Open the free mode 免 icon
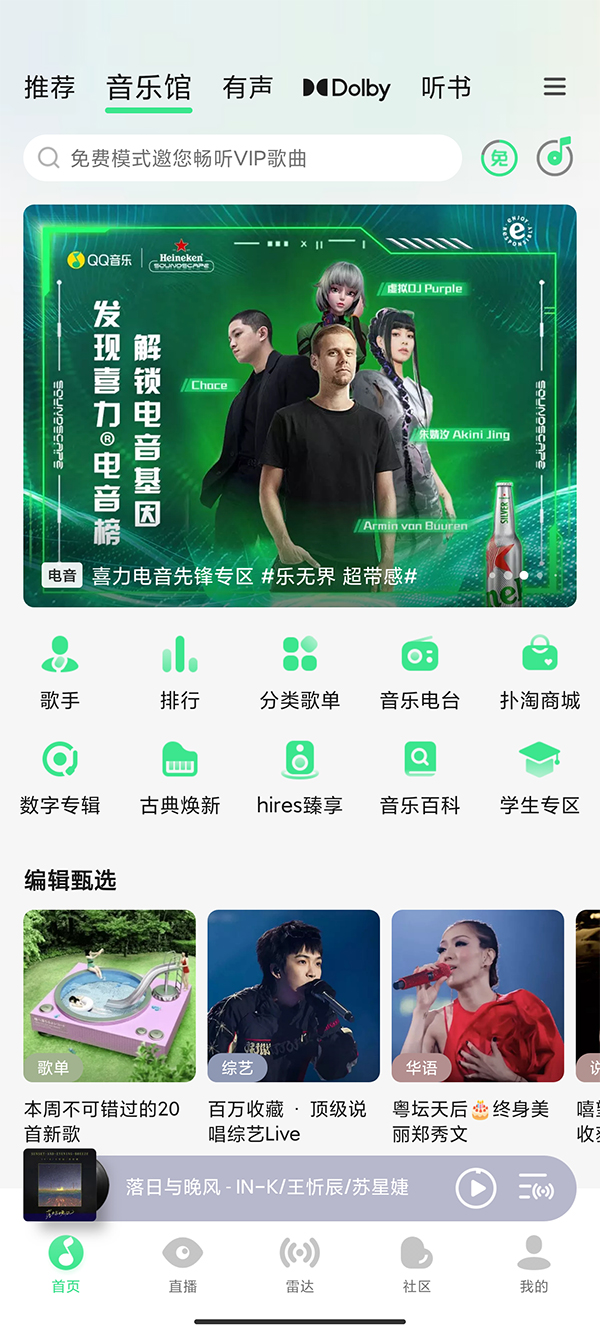Screen dimensions: 600x1333 [x=500, y=158]
